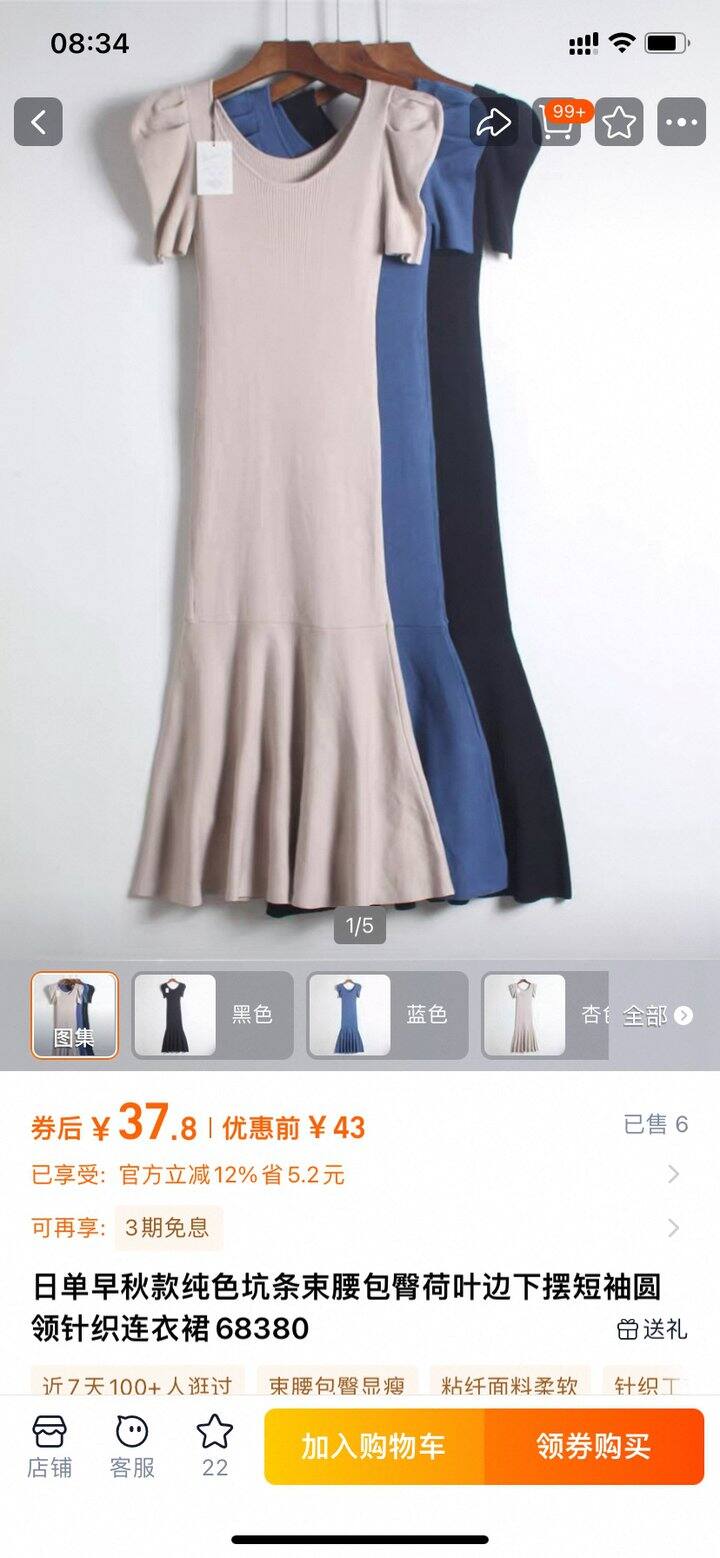This screenshot has width=720, height=1558.
Task: Switch to the 图集 gallery tab
Action: tap(75, 1014)
